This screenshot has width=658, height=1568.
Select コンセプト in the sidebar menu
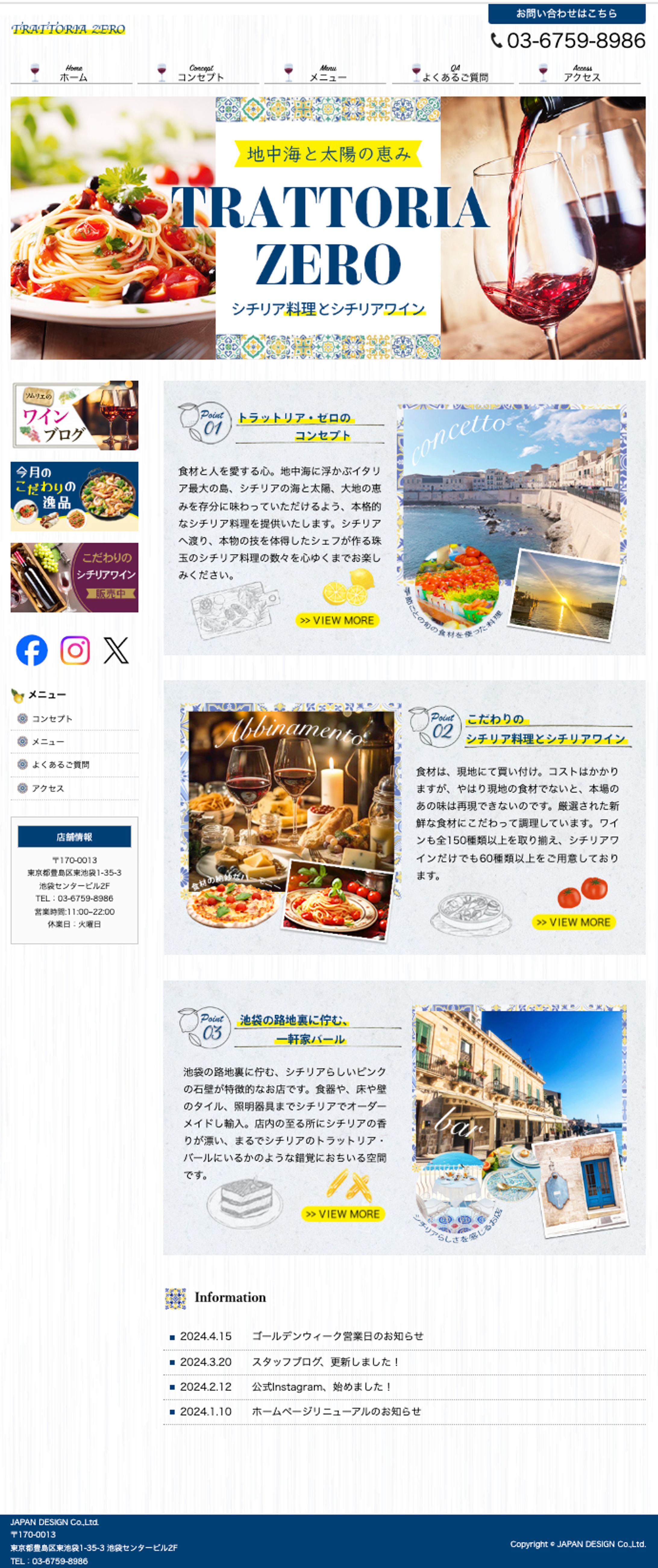tap(52, 719)
